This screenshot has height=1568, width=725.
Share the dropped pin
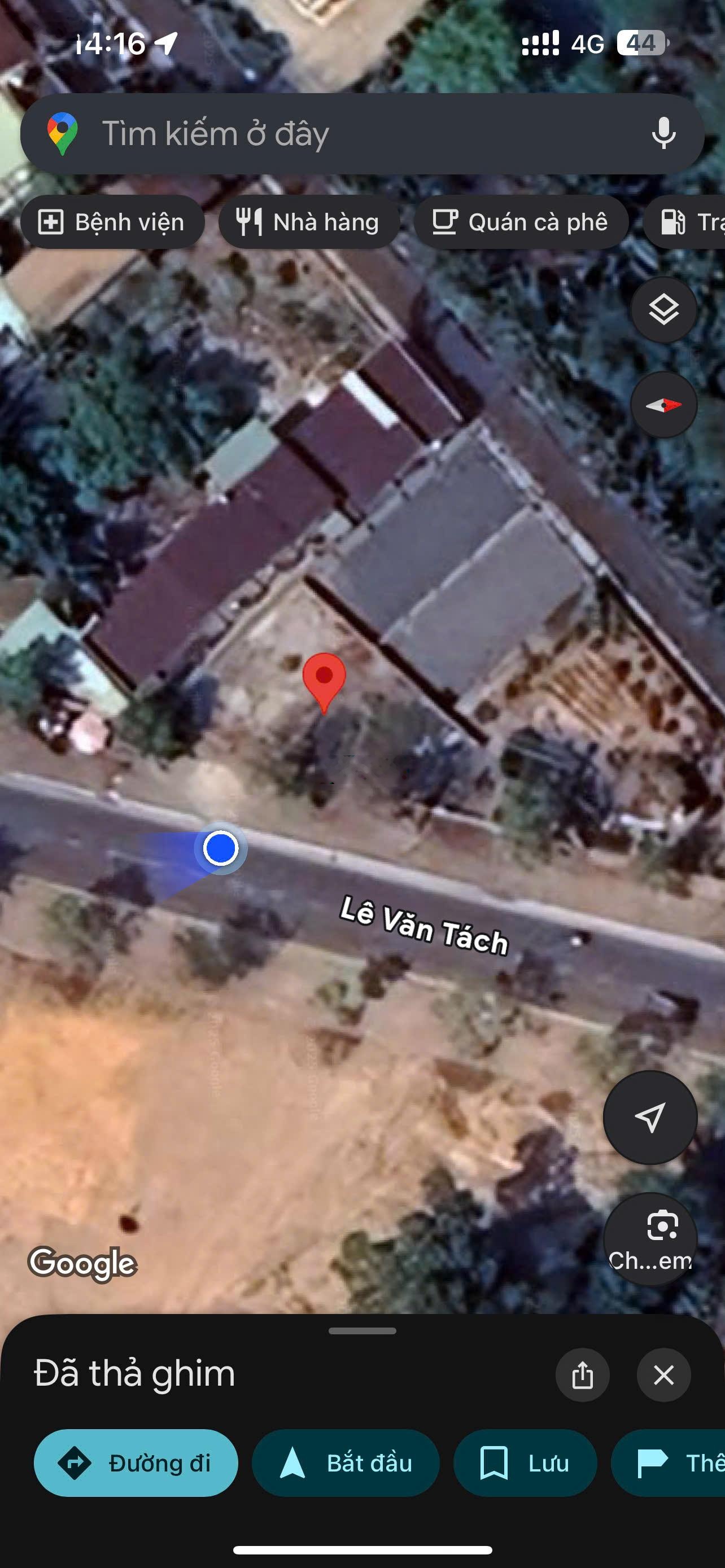pyautogui.click(x=582, y=1375)
